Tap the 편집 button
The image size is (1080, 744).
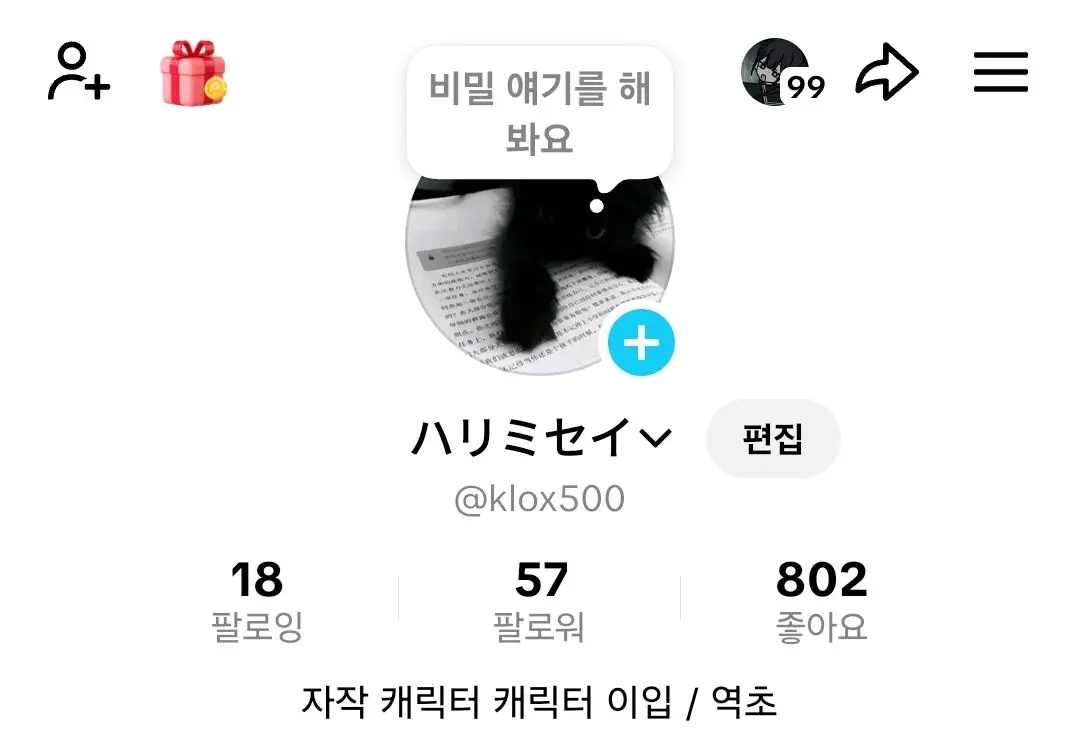(773, 438)
